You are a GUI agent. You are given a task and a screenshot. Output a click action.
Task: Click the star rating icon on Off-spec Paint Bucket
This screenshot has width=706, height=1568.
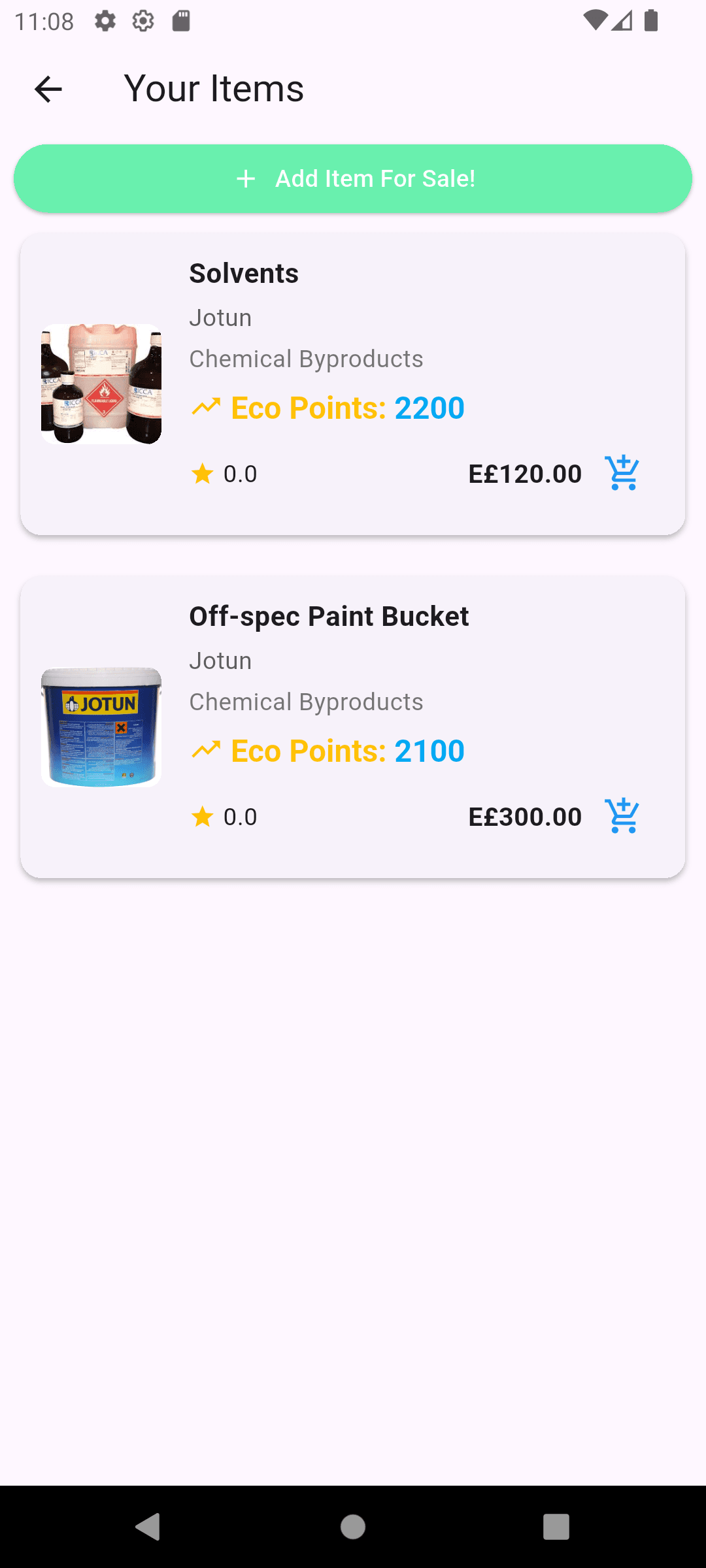tap(201, 815)
